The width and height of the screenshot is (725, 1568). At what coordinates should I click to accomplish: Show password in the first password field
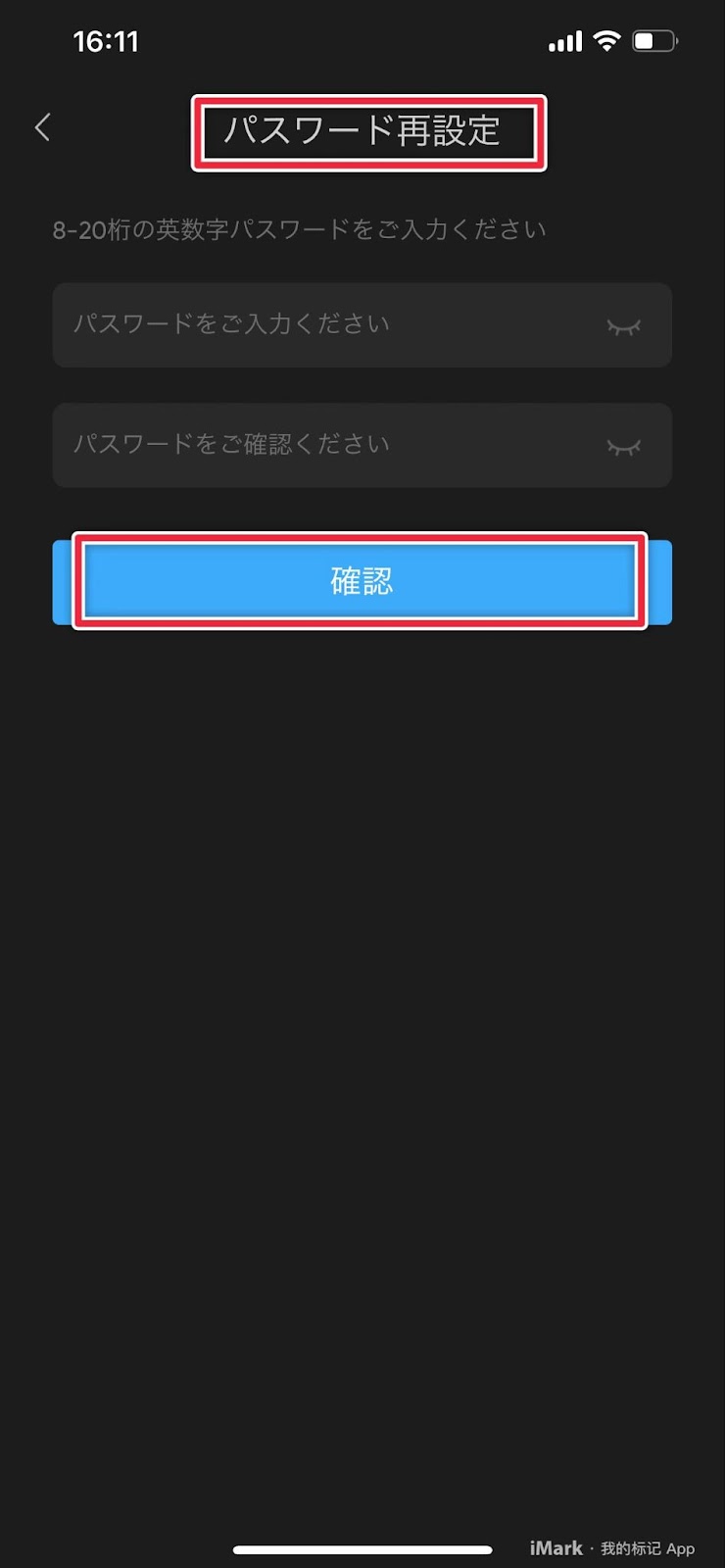[623, 326]
